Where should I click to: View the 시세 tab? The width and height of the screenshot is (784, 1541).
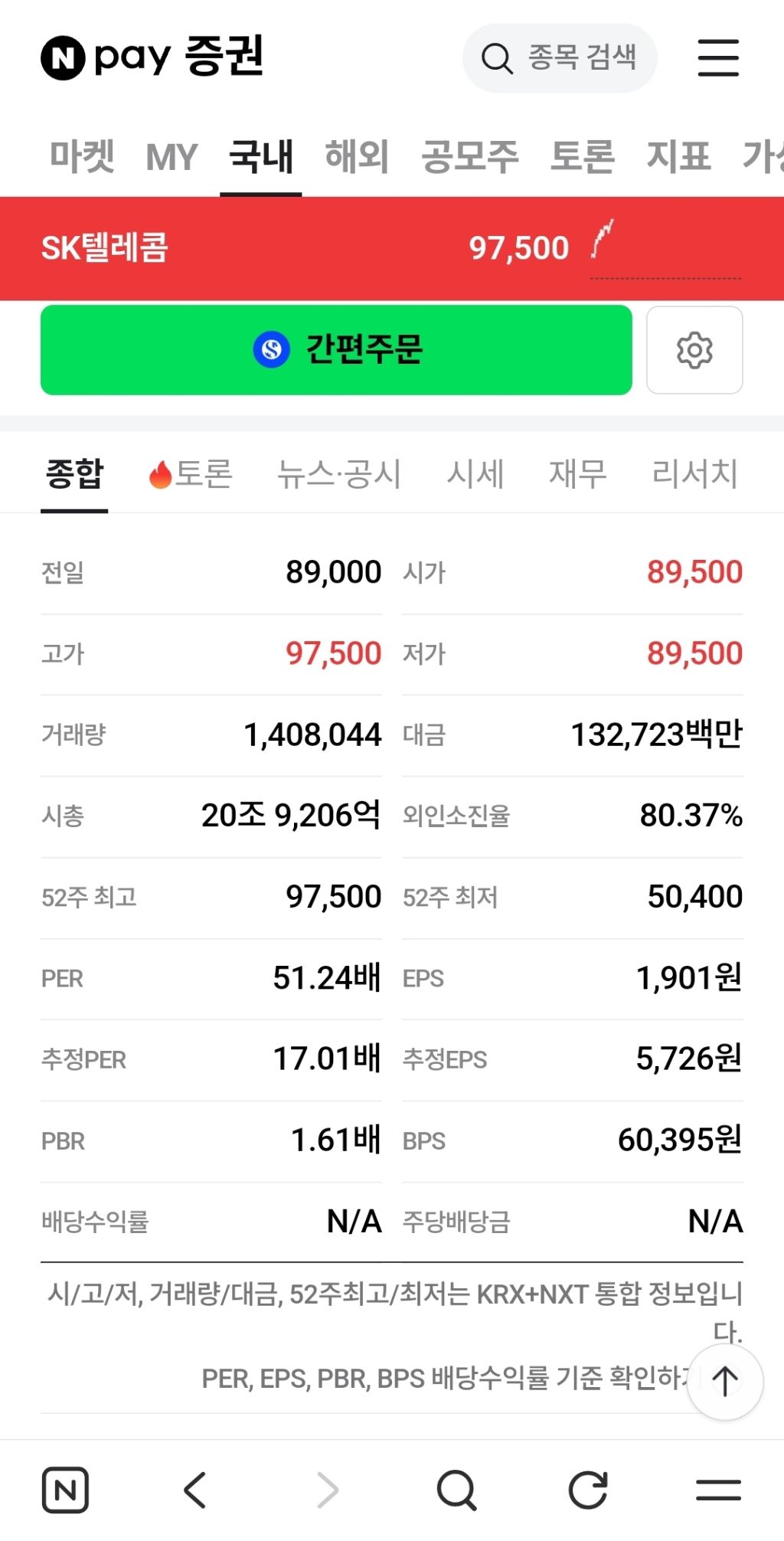pos(475,474)
